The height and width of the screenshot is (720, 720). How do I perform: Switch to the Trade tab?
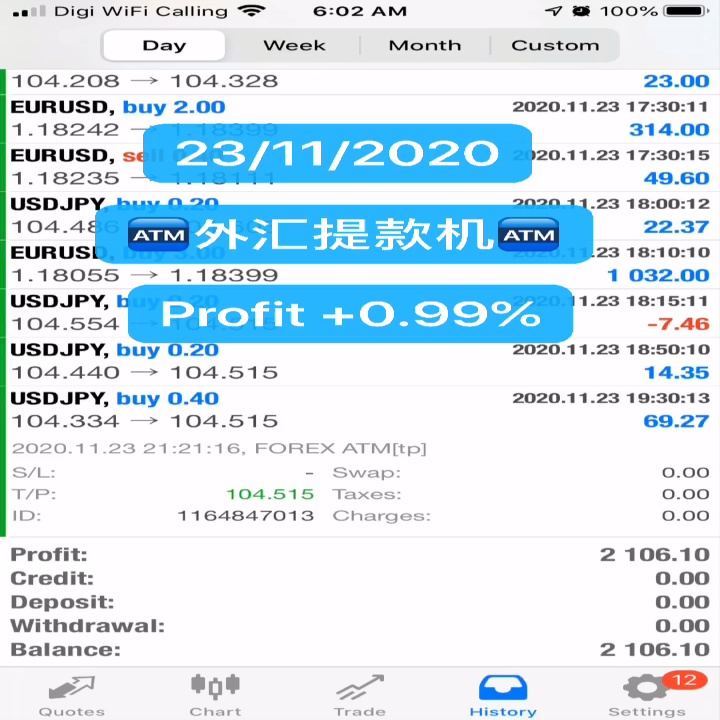click(360, 695)
